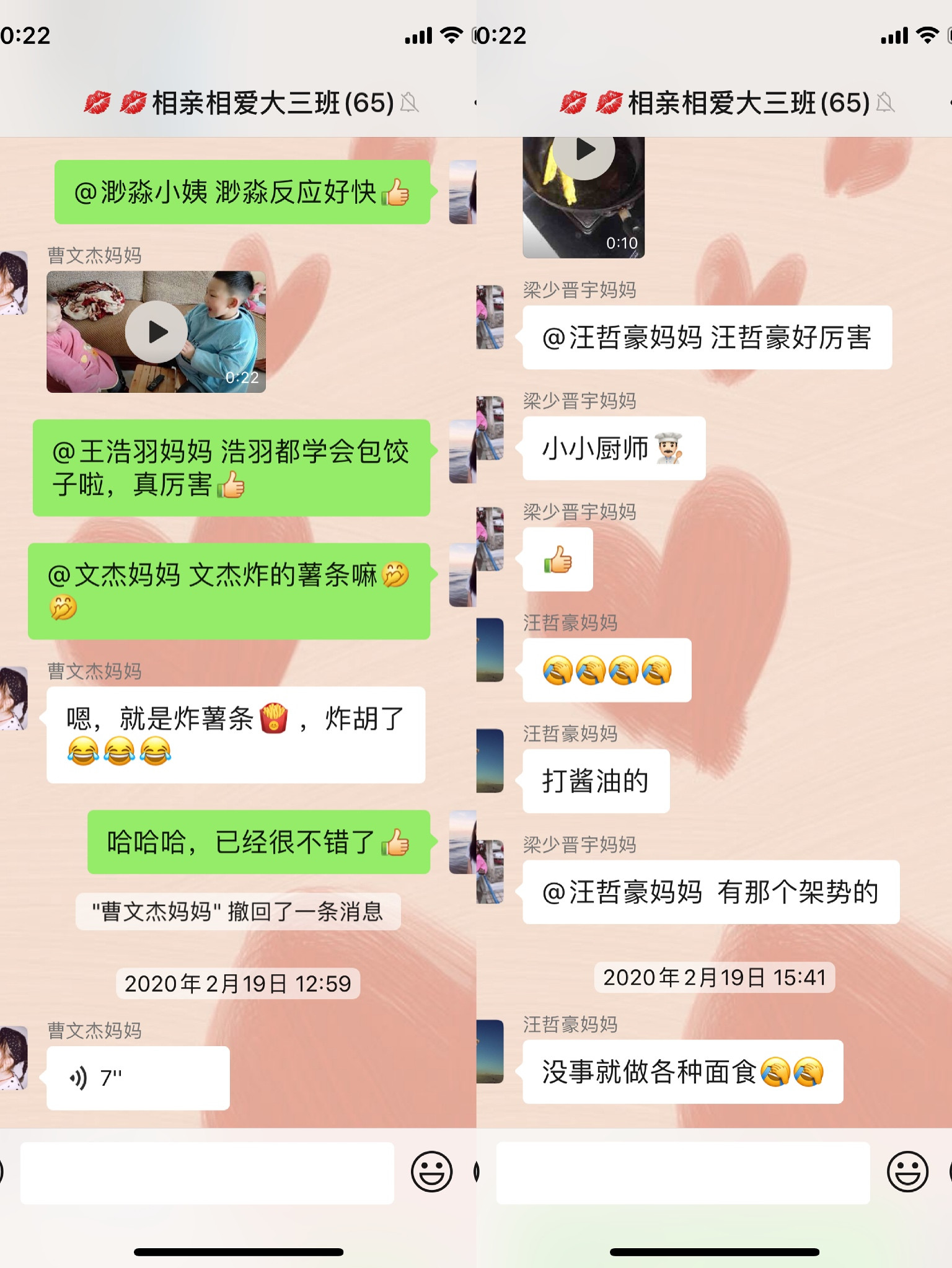
Task: Open 汪哲豪妈妈's avatar beside 打酱油的
Action: tap(490, 760)
